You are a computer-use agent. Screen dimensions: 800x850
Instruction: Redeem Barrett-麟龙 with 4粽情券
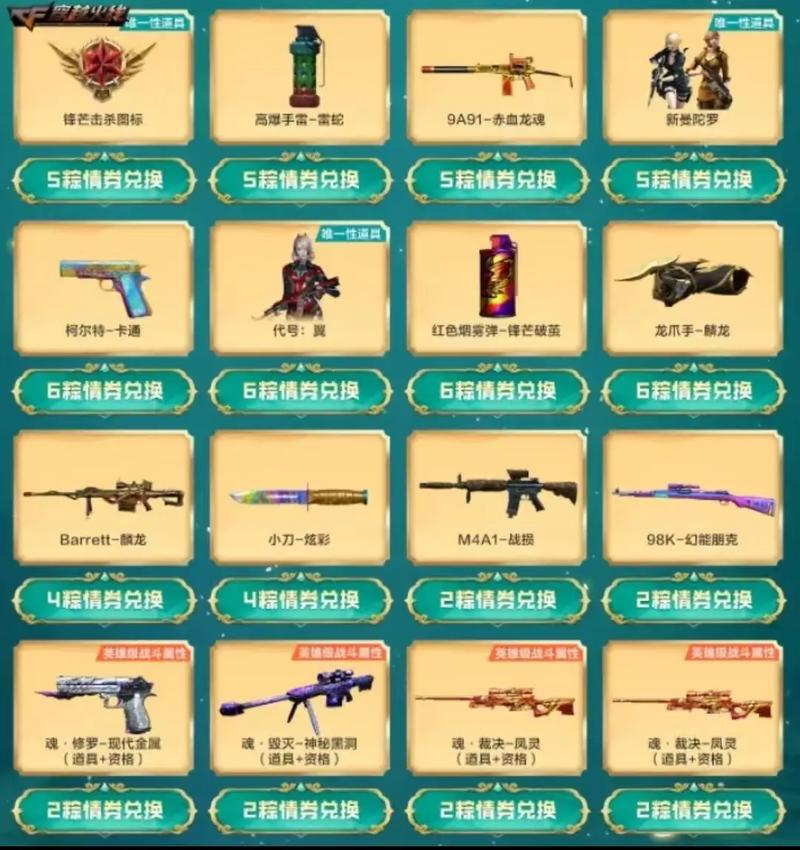tap(104, 600)
